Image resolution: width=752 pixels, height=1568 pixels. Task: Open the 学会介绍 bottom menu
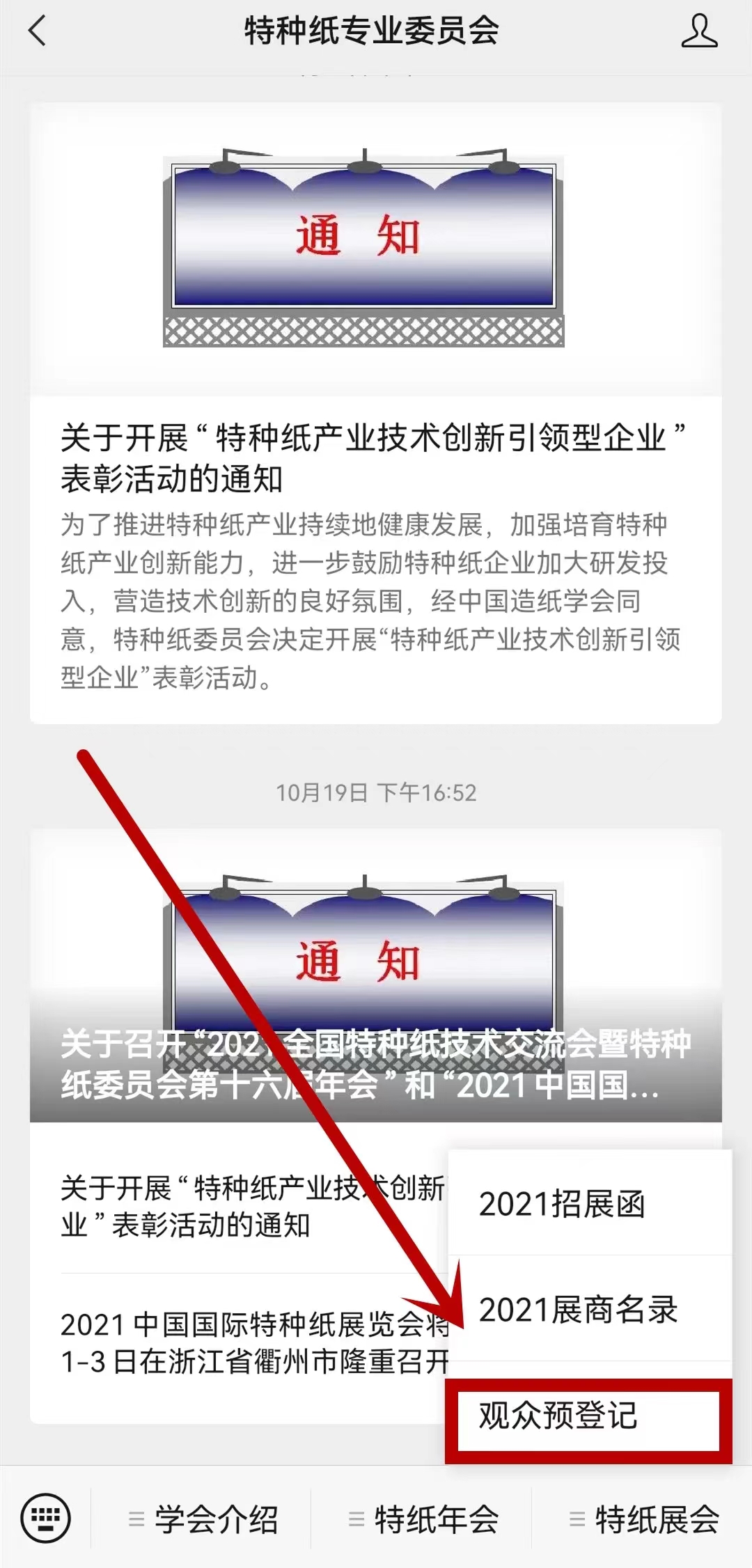pyautogui.click(x=203, y=1519)
